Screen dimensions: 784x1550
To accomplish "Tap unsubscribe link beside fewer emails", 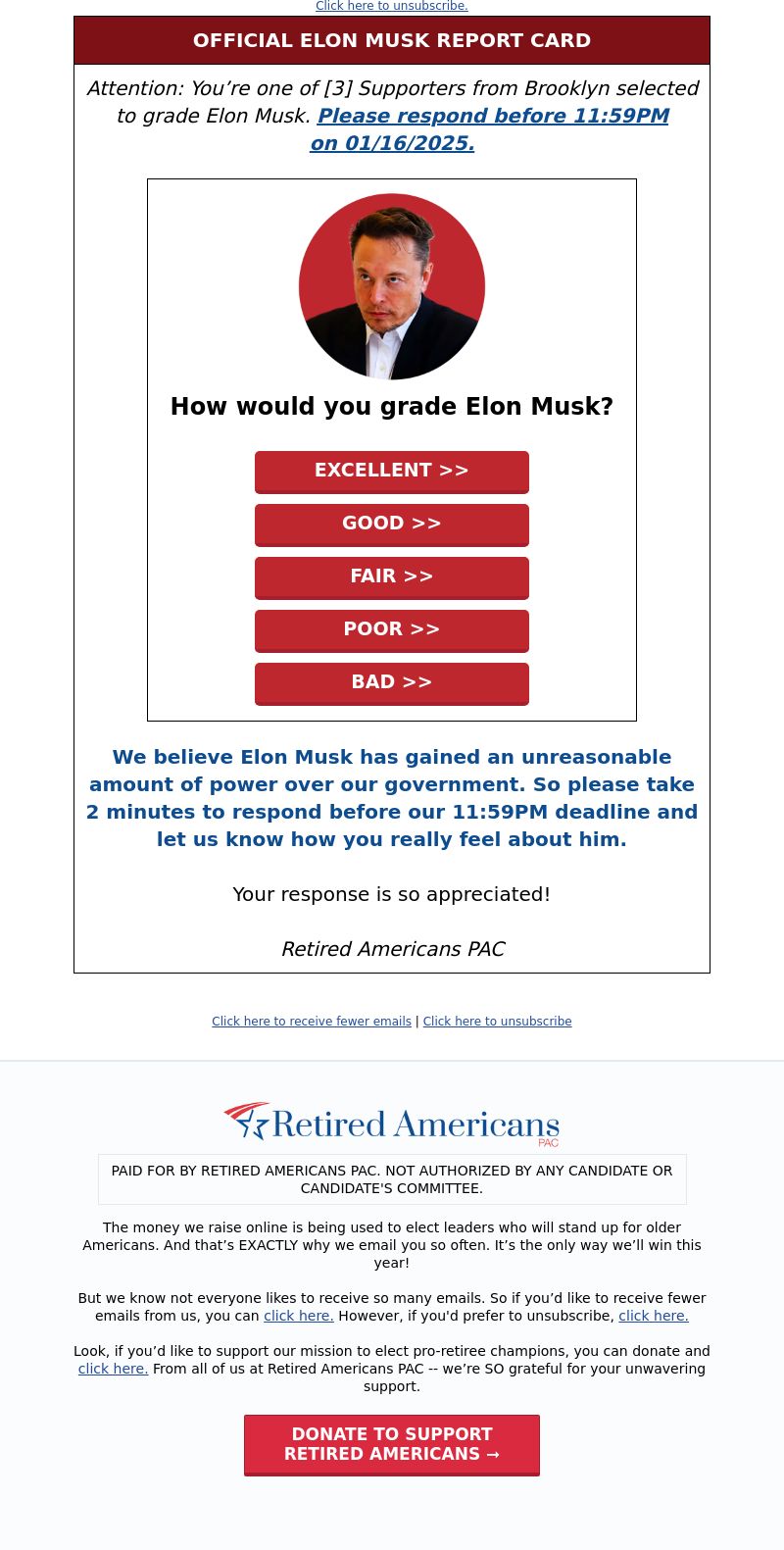I will [x=497, y=1022].
